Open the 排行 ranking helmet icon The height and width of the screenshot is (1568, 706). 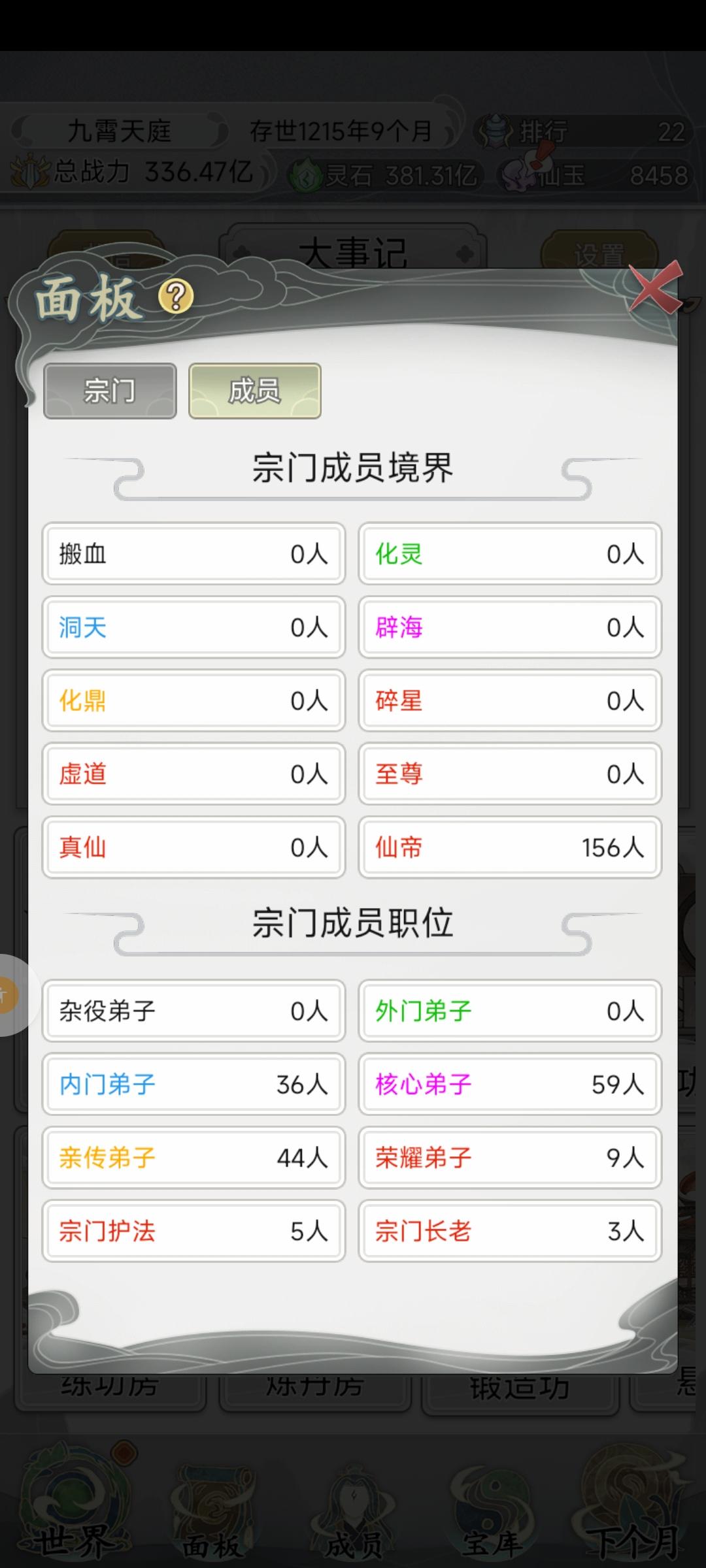[x=495, y=129]
